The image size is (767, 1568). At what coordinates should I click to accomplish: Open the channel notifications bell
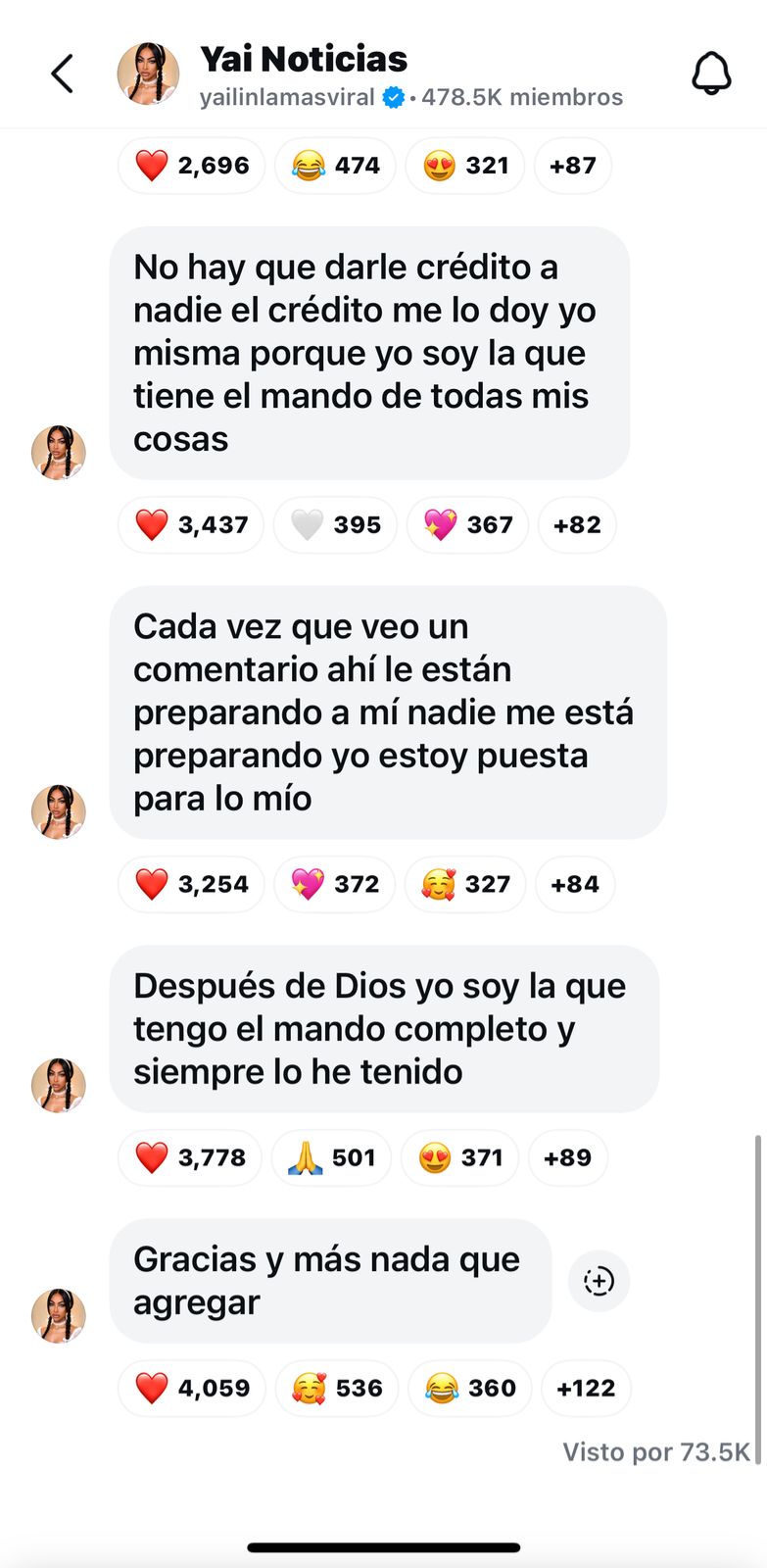coord(711,74)
